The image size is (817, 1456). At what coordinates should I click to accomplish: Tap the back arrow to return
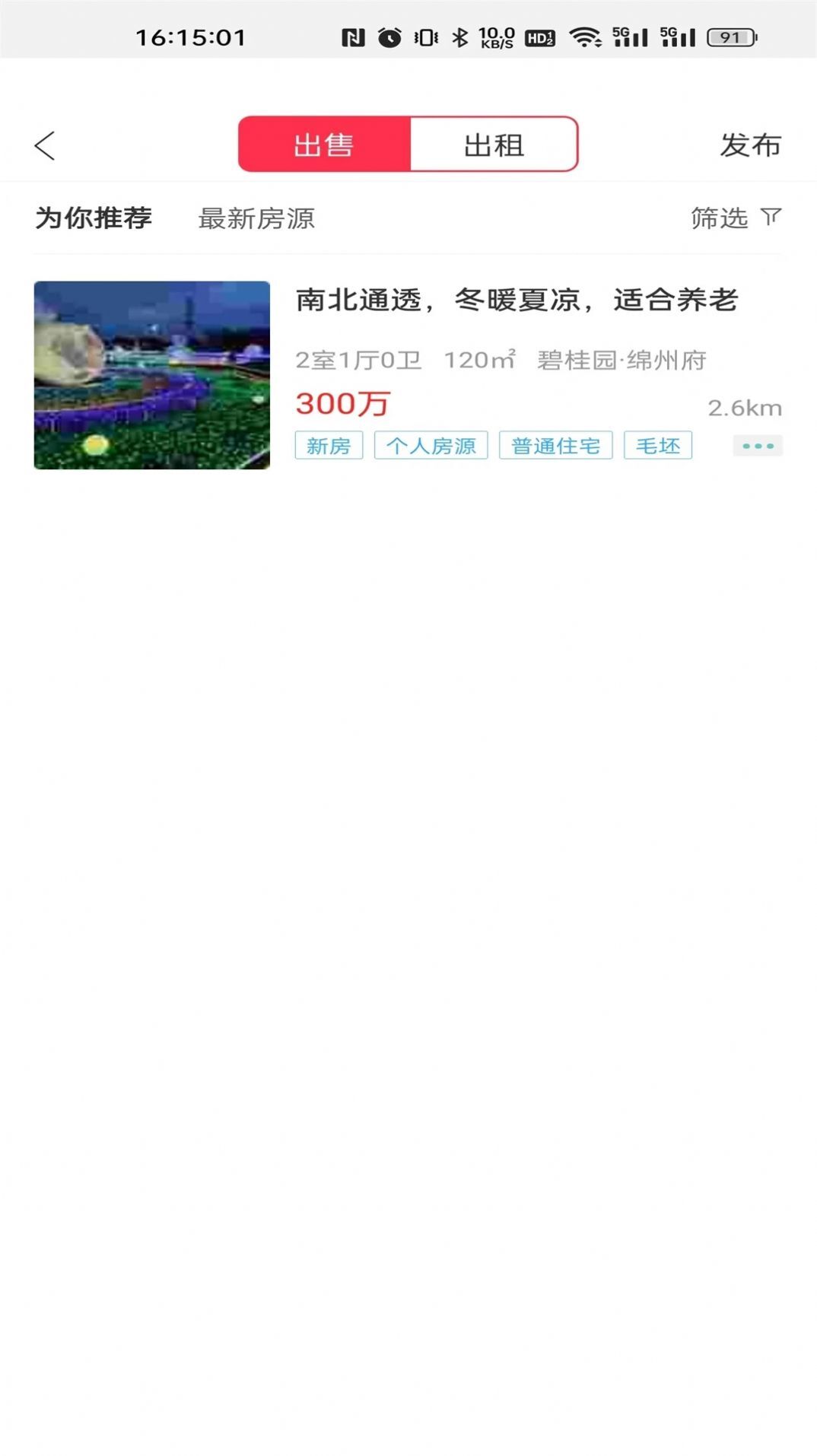click(46, 145)
